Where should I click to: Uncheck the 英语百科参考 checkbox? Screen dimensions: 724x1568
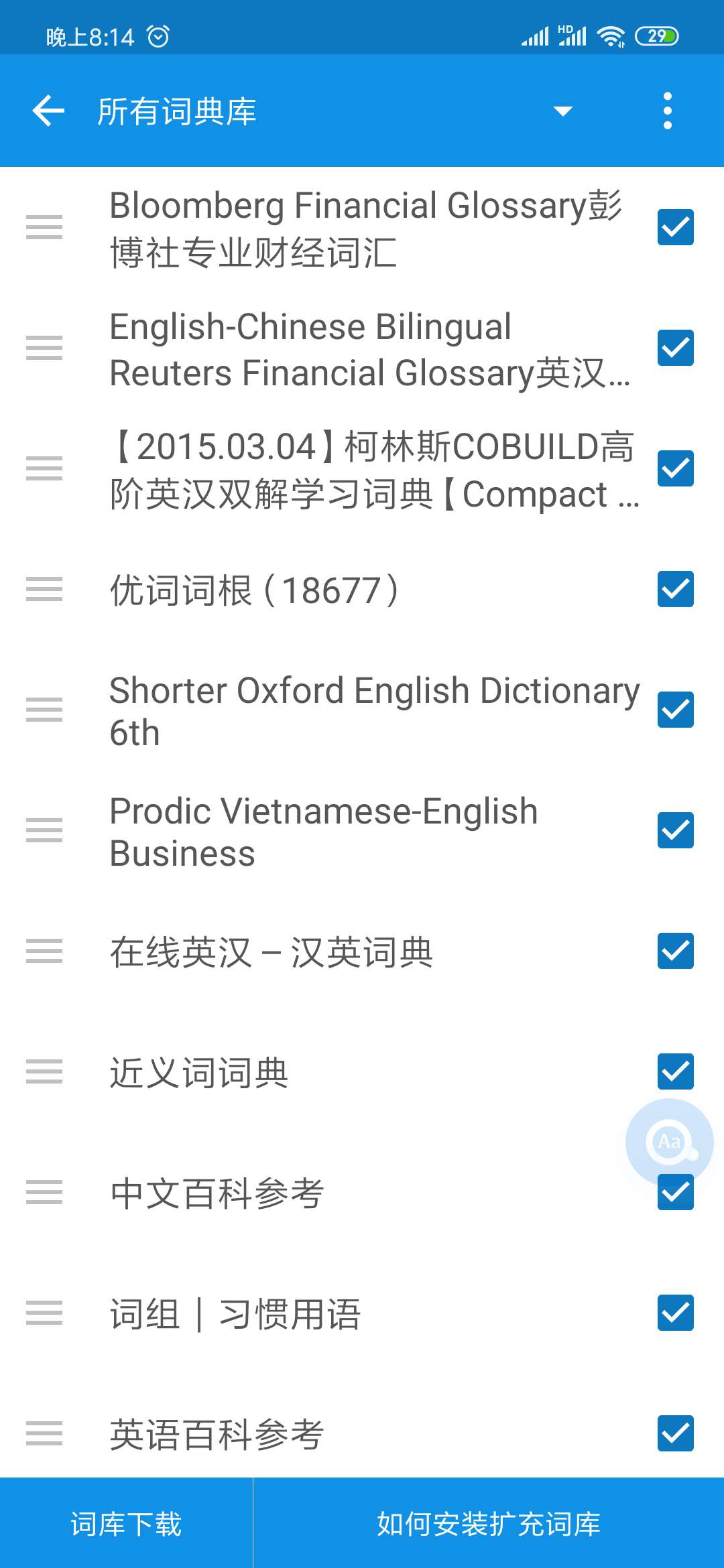[675, 1433]
